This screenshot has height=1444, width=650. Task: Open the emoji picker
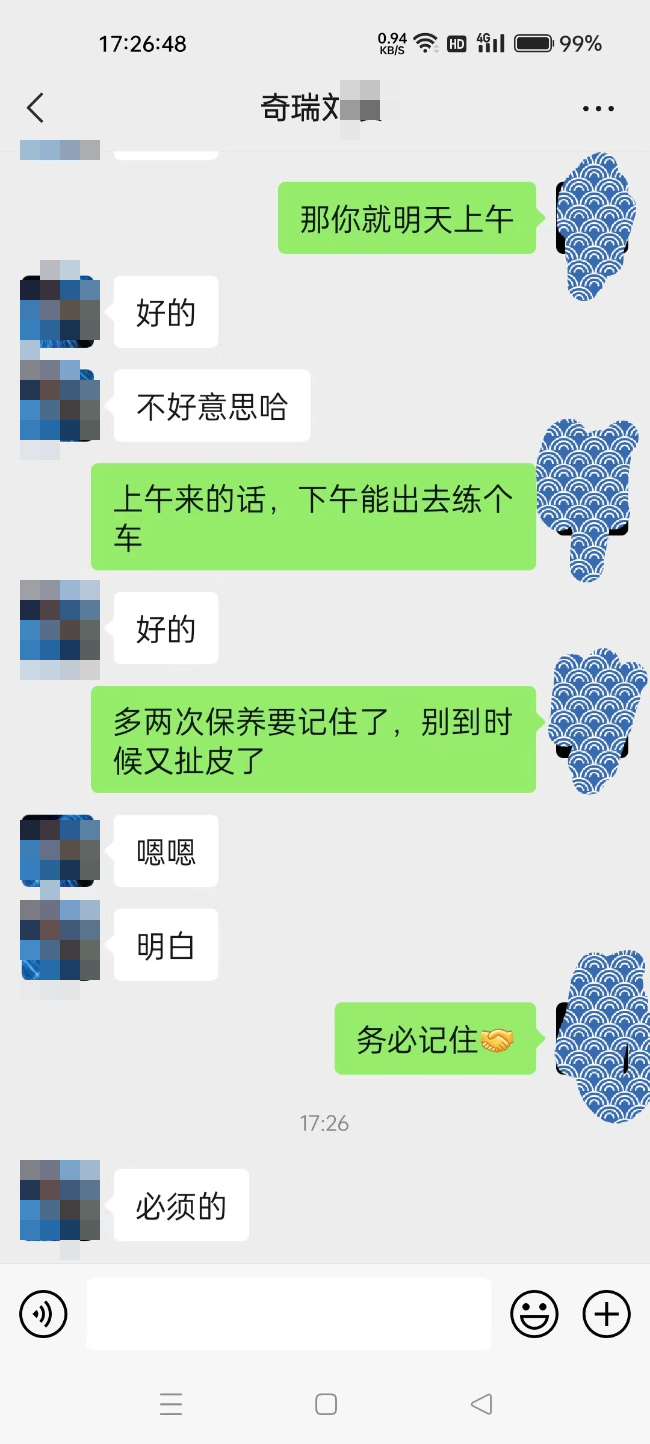[534, 1313]
